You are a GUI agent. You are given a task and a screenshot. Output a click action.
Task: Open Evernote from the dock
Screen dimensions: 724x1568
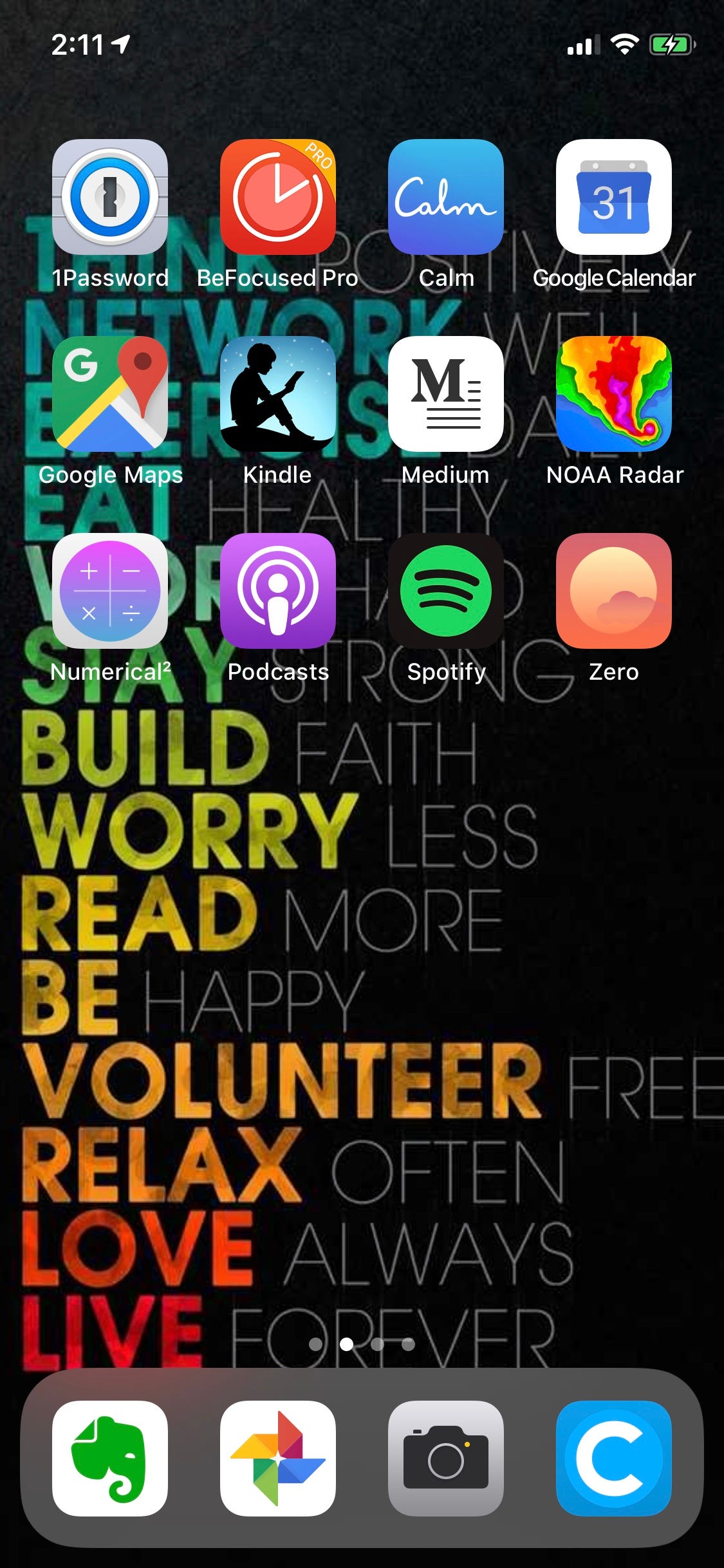tap(110, 1459)
